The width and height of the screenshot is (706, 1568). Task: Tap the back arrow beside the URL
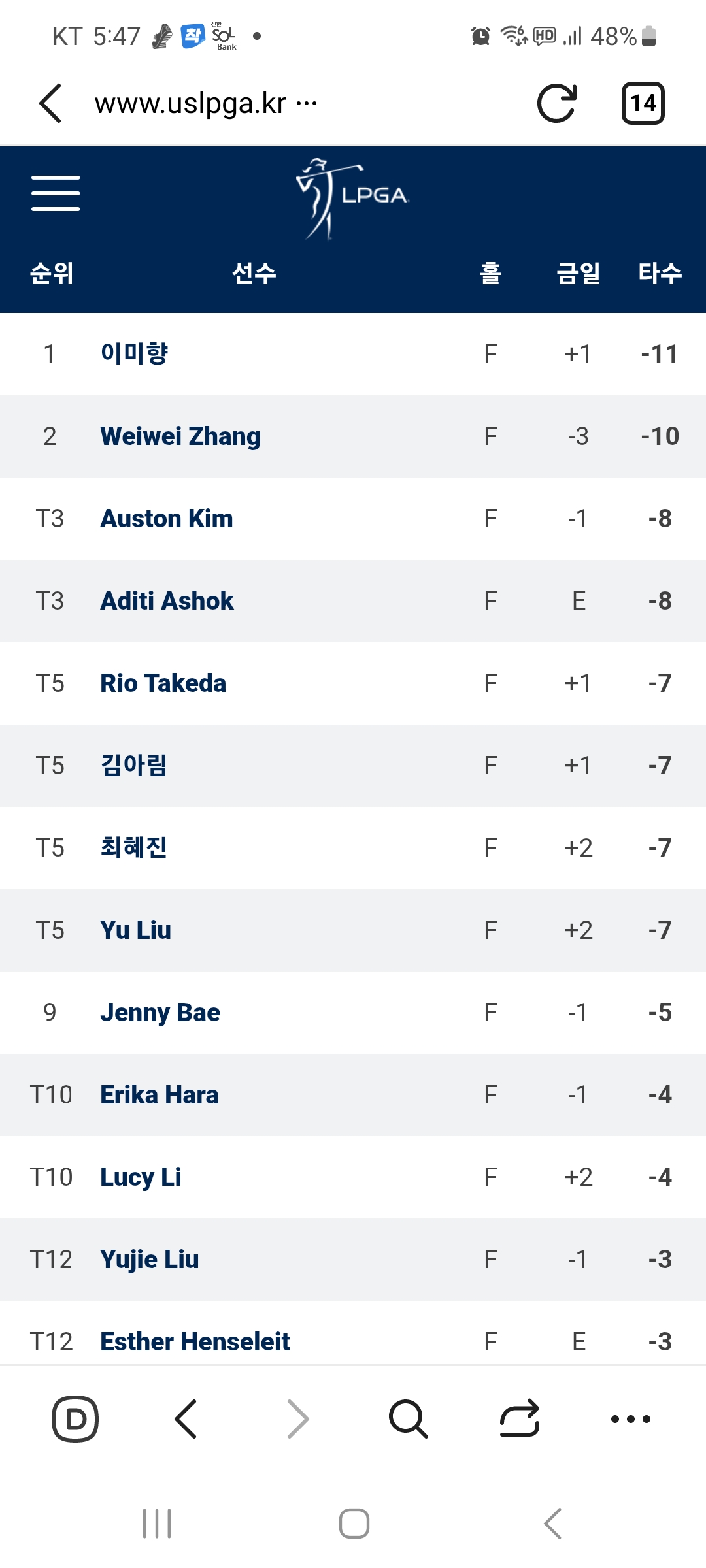pos(50,103)
